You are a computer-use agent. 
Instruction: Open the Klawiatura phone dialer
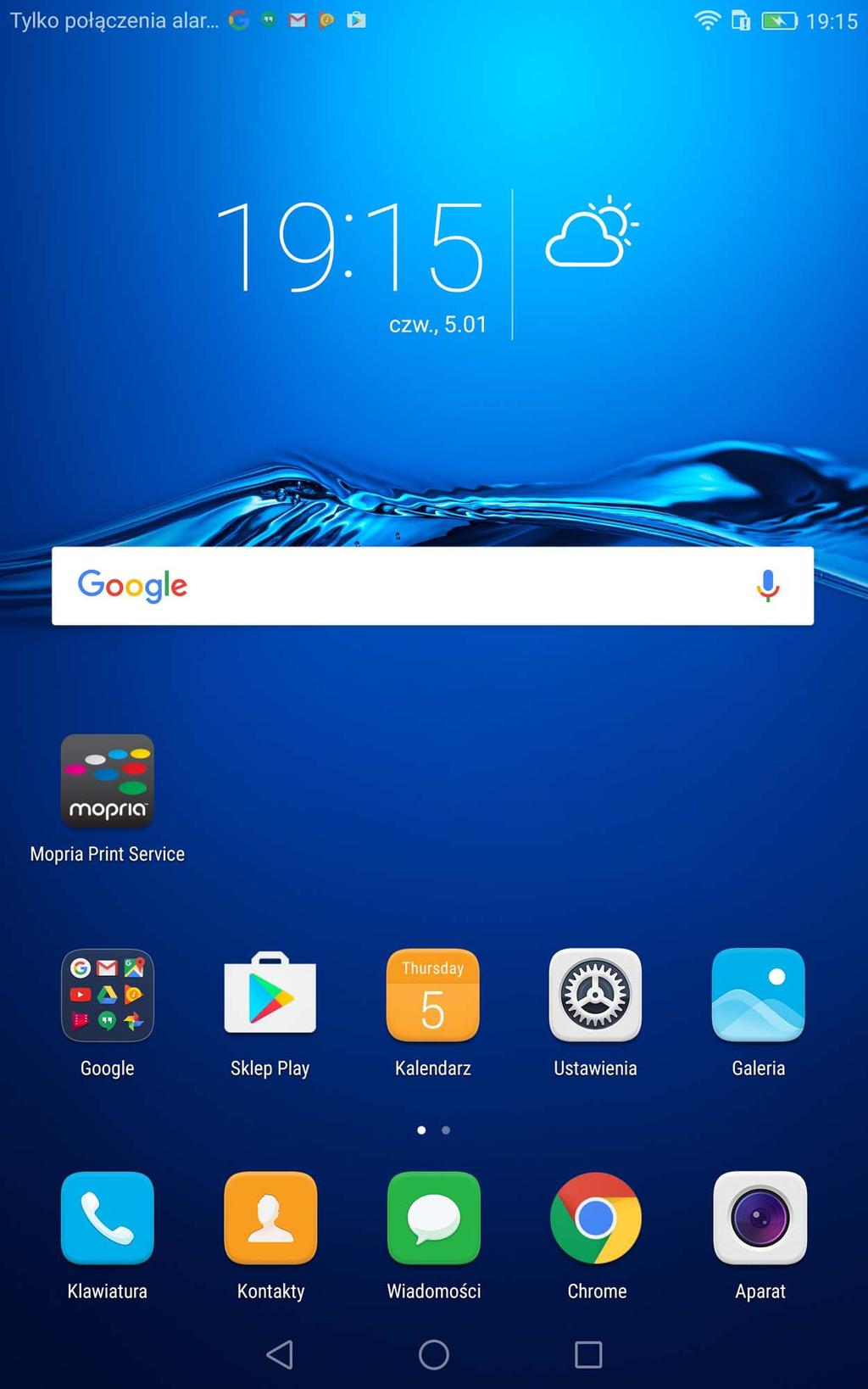click(x=108, y=1219)
